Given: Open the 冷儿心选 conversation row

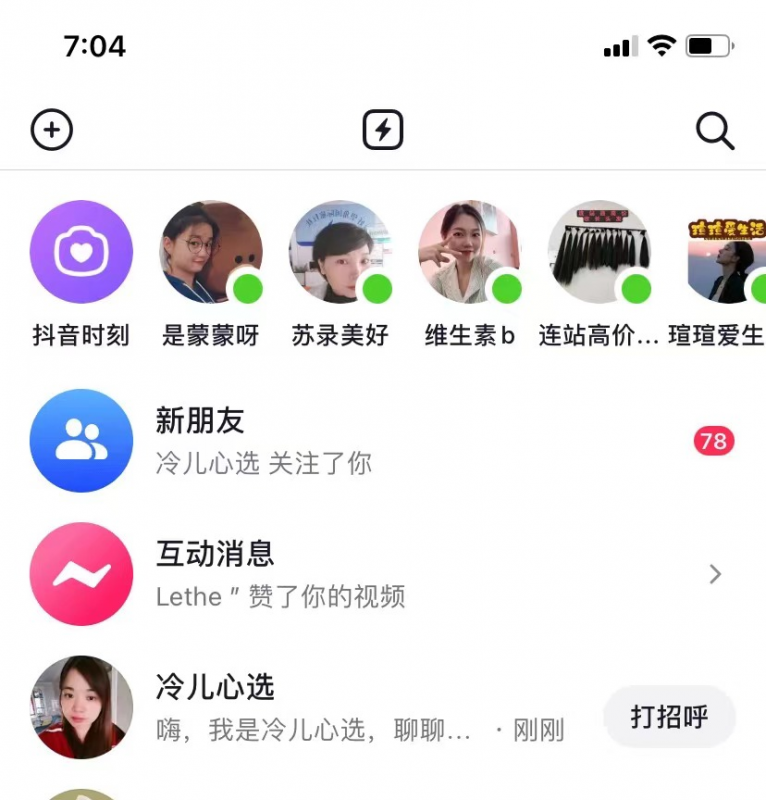Looking at the screenshot, I should pyautogui.click(x=300, y=706).
